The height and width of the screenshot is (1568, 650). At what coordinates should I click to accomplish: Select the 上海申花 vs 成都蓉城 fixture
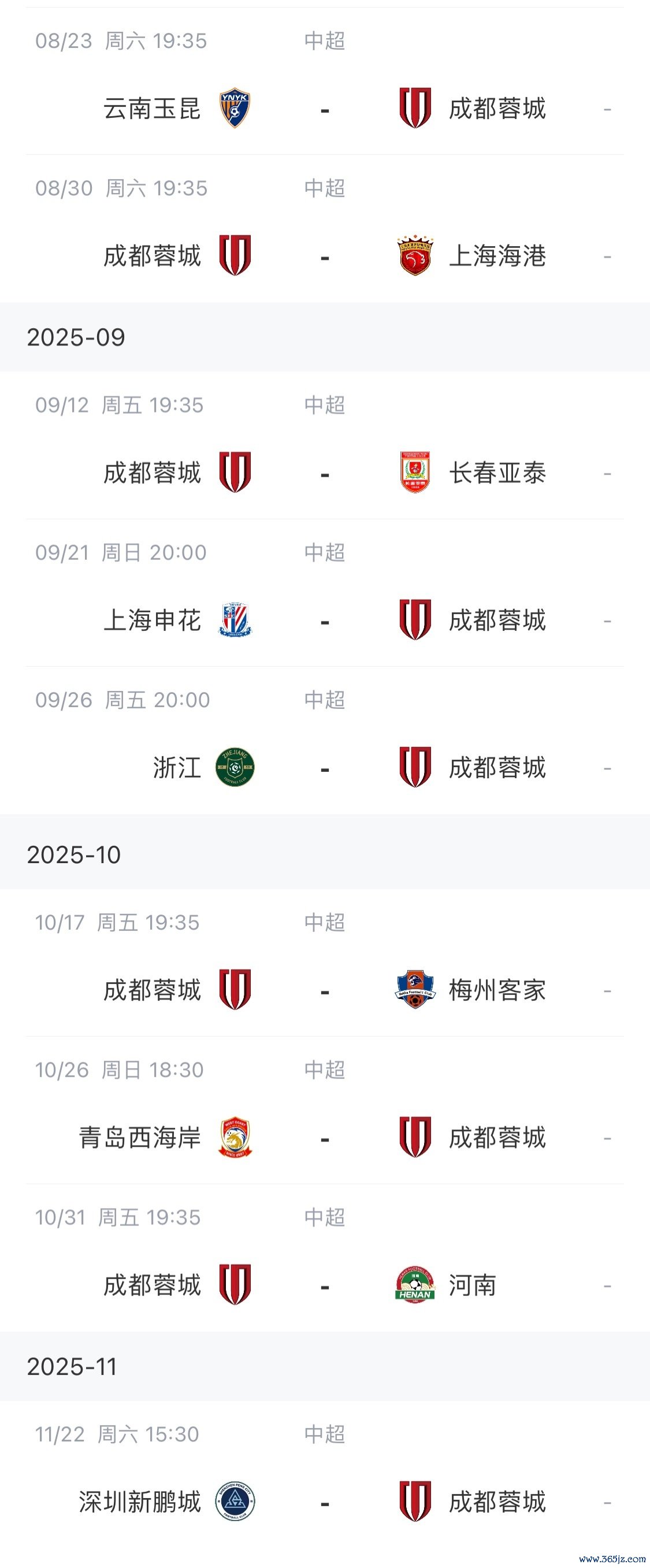click(x=324, y=620)
